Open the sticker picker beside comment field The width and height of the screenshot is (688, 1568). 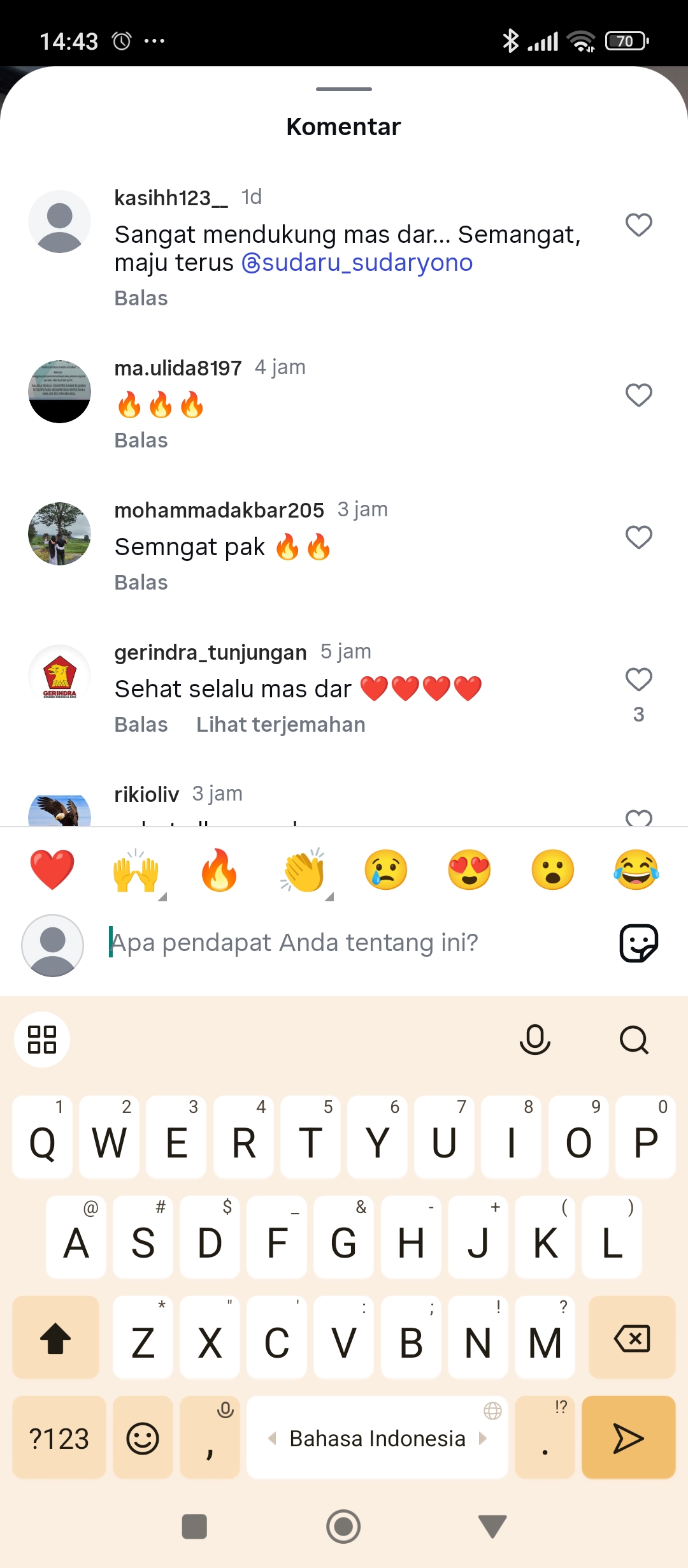[x=638, y=943]
